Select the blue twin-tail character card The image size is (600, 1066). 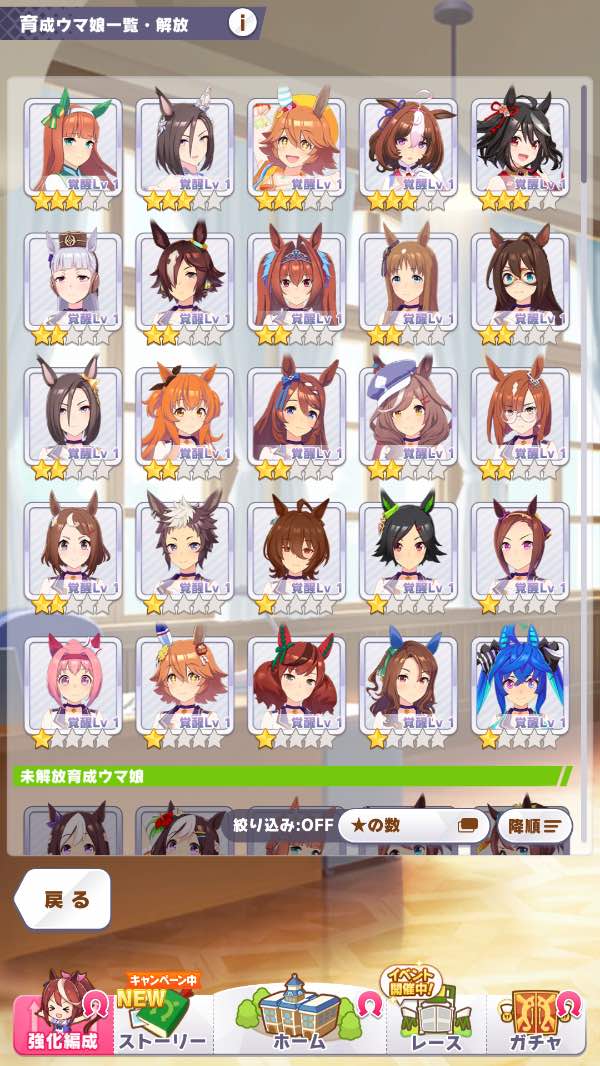pyautogui.click(x=520, y=686)
